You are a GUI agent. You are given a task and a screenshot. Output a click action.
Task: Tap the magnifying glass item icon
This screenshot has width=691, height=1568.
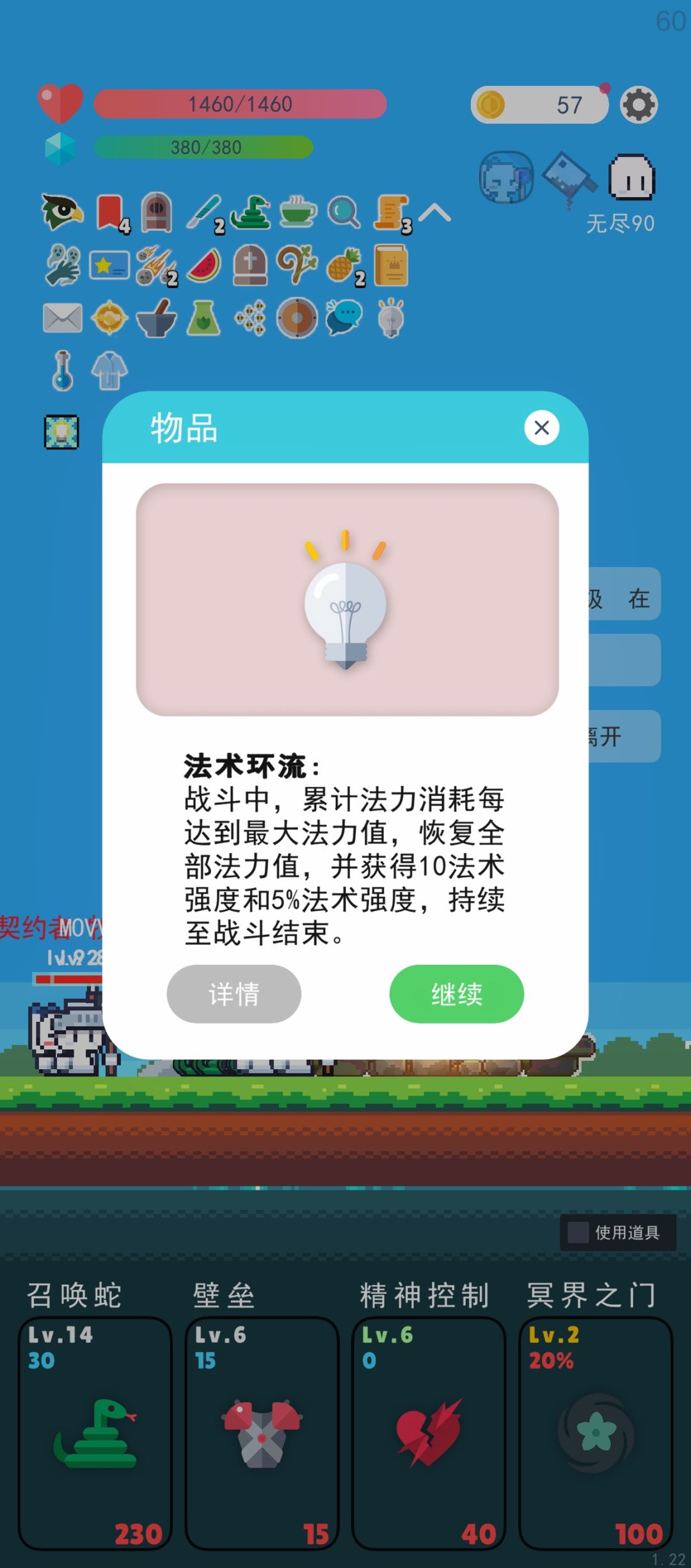coord(344,212)
